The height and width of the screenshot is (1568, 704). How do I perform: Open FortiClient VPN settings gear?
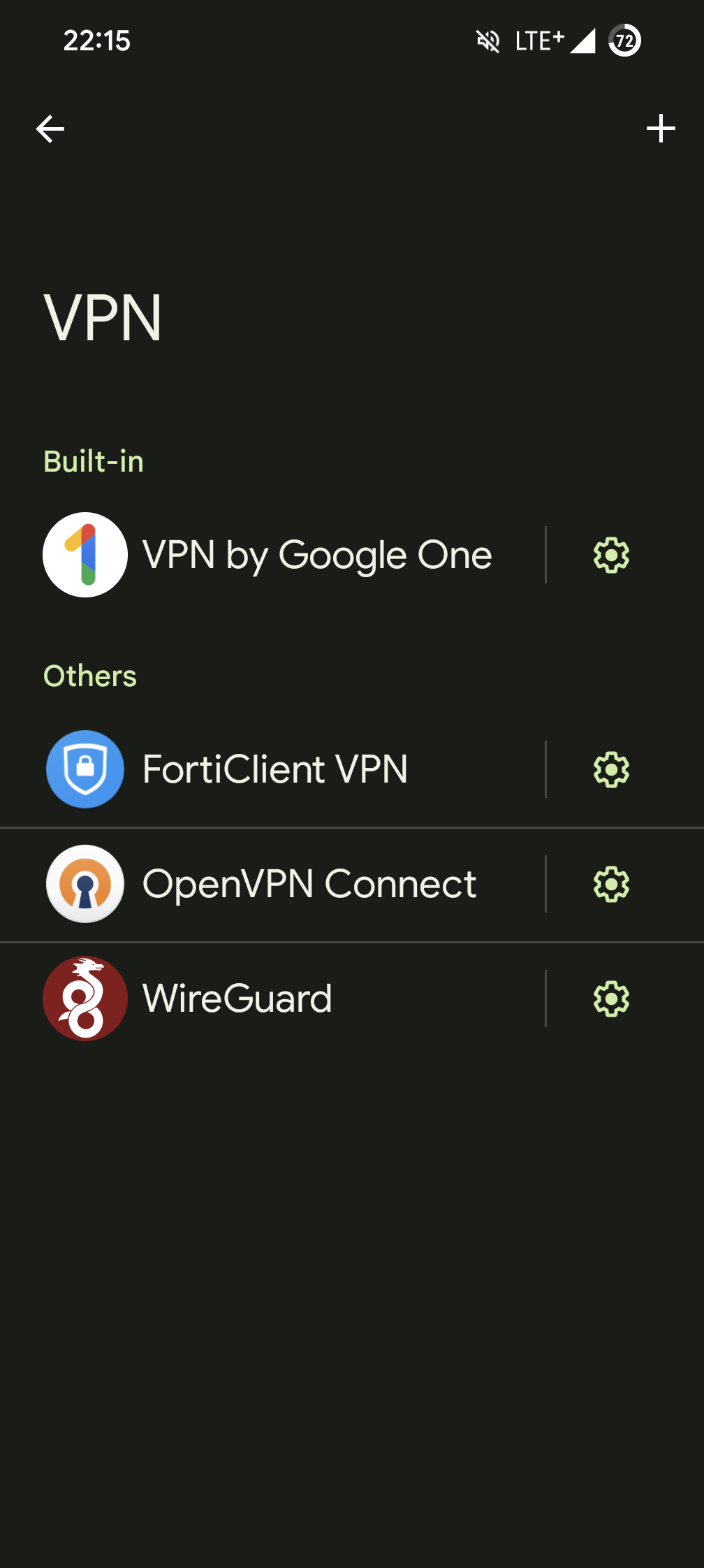(611, 769)
